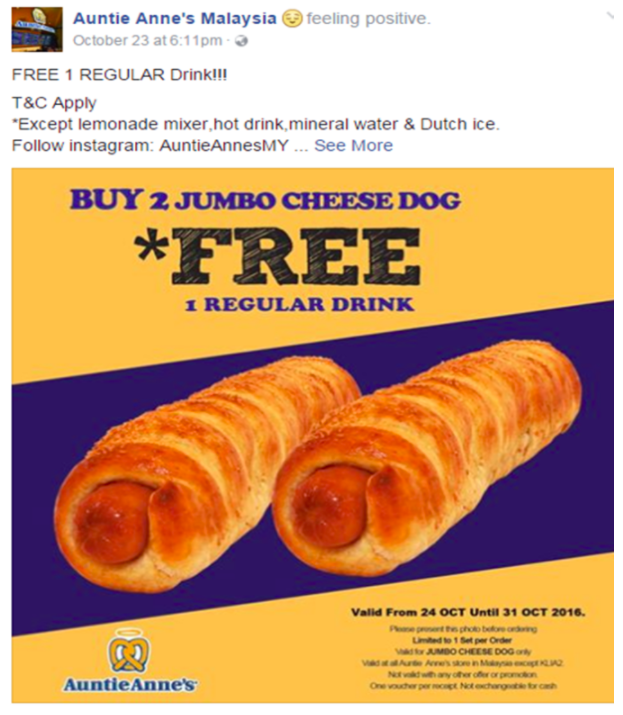Tap the Auntie Anne's profile picture
The height and width of the screenshot is (715, 623).
36,29
